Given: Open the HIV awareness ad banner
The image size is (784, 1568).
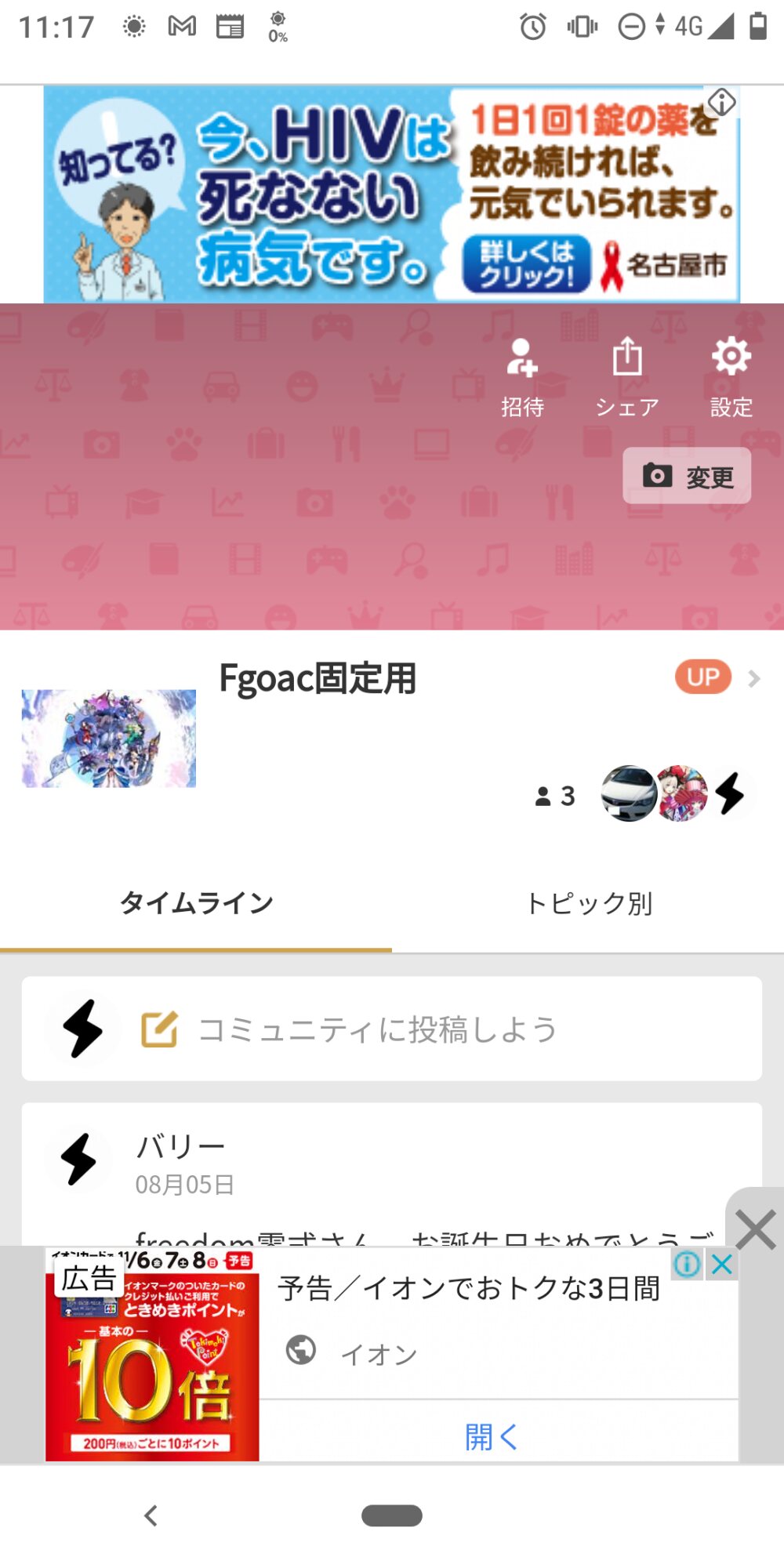Looking at the screenshot, I should [x=391, y=194].
